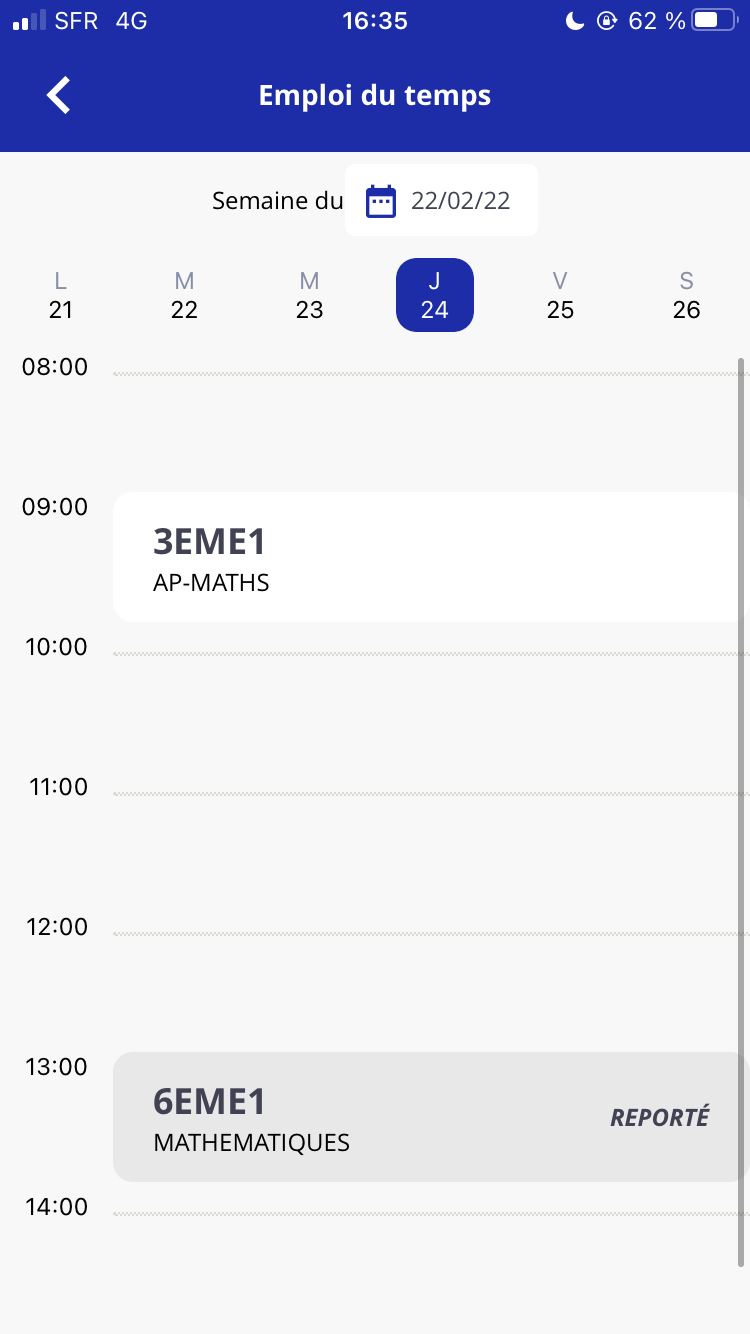Switch to Tuesday 22

coord(184,295)
